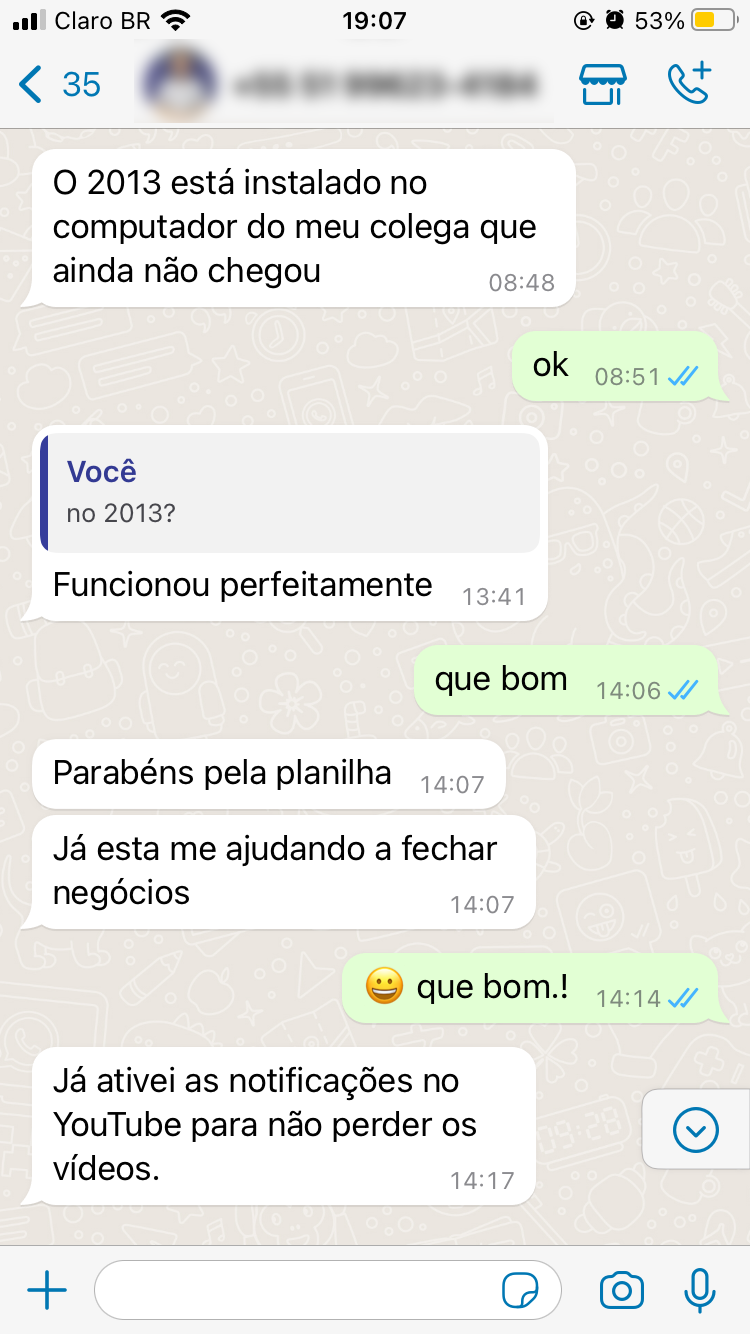Tap the quoted "no 2013?" reply preview
Viewport: 750px width, 1334px height.
[x=290, y=493]
